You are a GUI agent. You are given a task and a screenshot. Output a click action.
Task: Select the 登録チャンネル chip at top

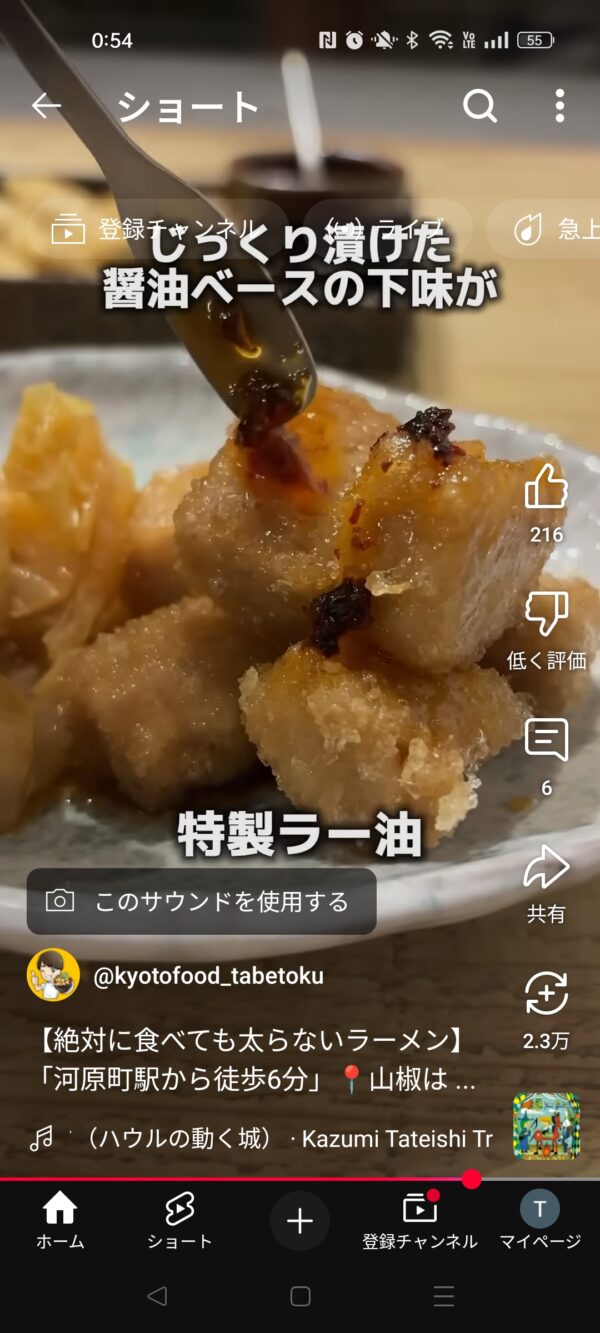click(x=160, y=229)
